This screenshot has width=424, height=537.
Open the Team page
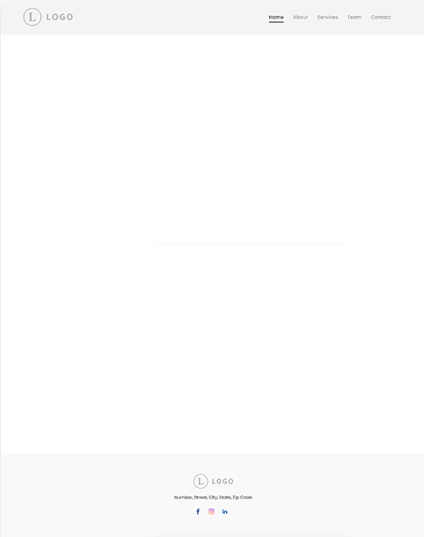coord(354,17)
